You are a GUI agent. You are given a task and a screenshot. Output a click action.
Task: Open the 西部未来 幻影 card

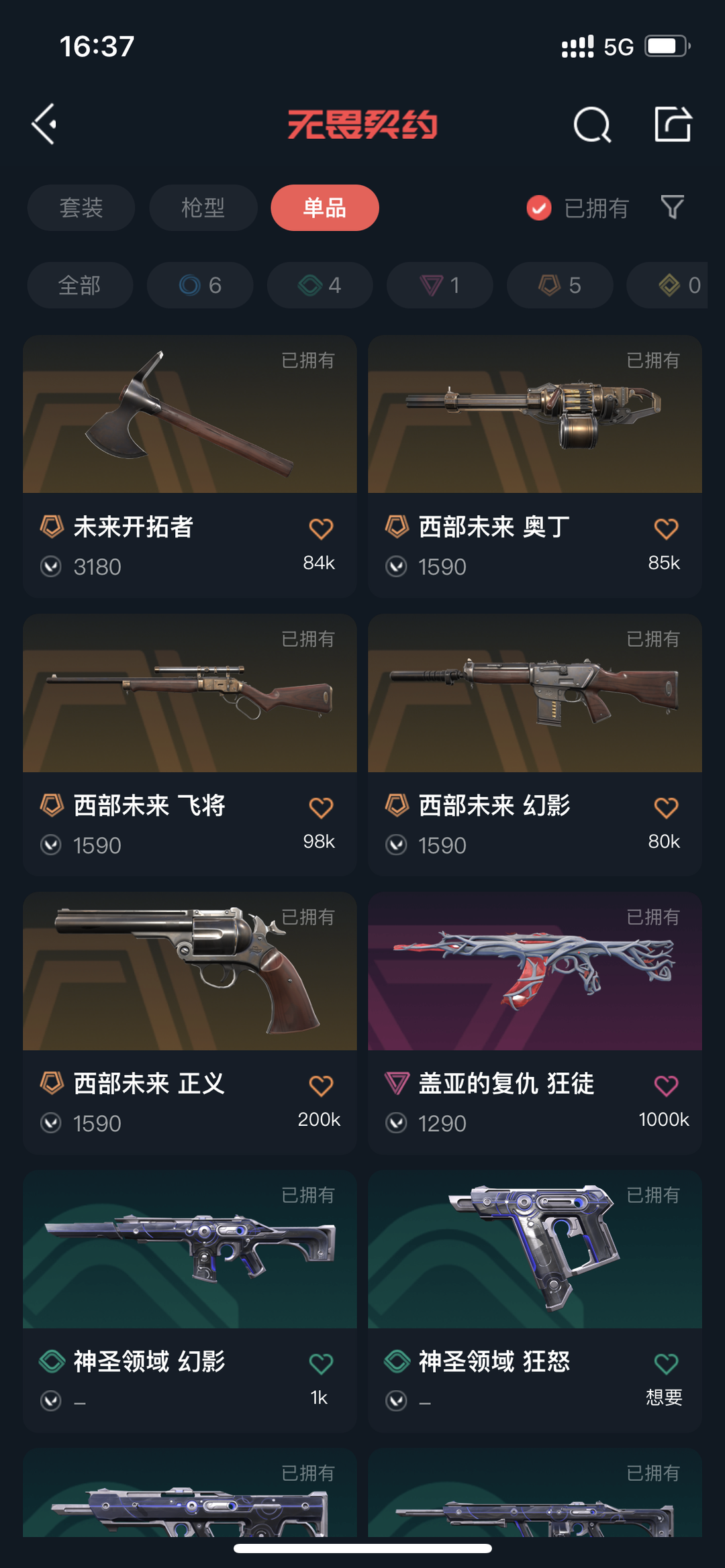(x=535, y=745)
